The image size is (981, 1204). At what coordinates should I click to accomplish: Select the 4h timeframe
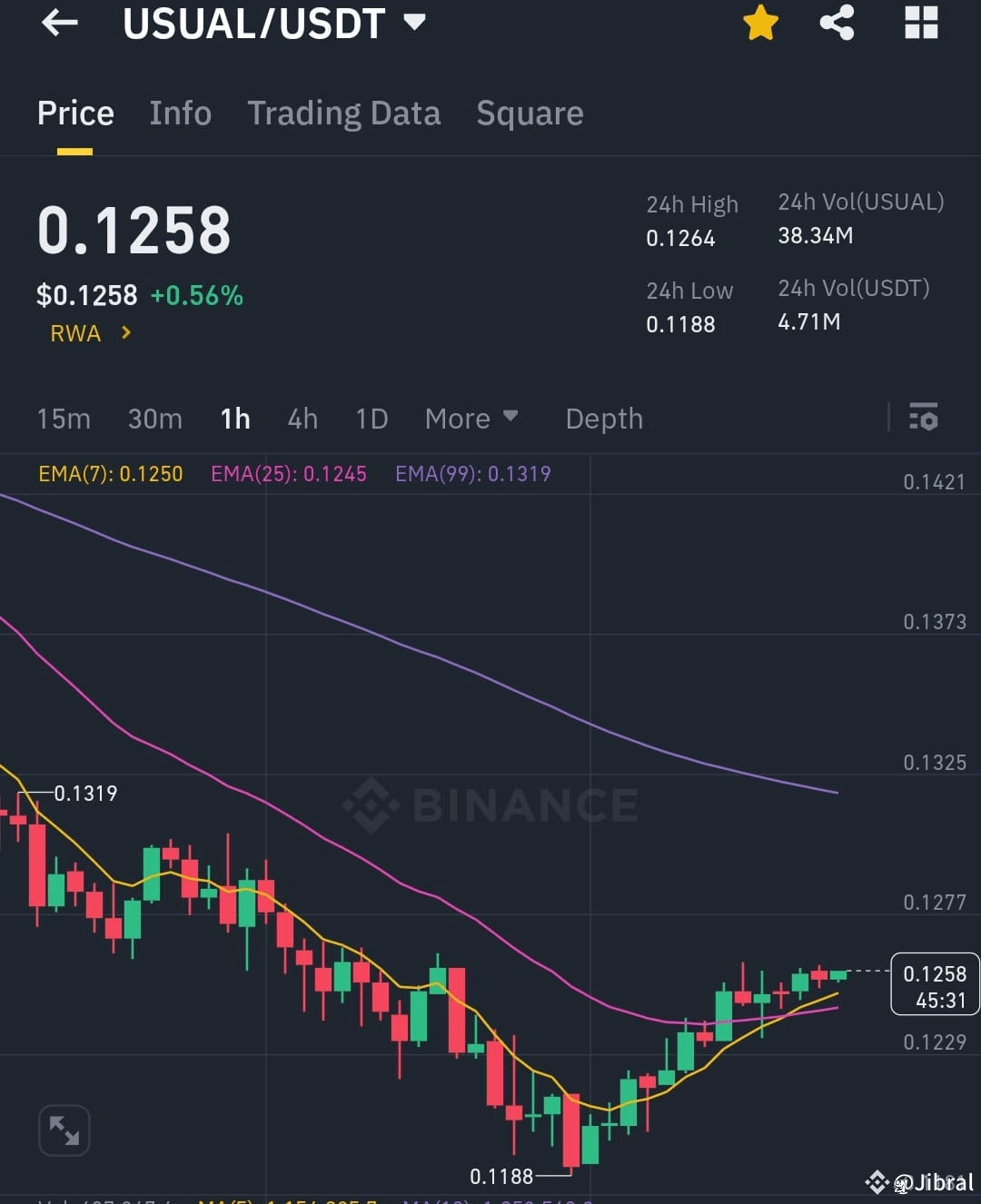(302, 419)
